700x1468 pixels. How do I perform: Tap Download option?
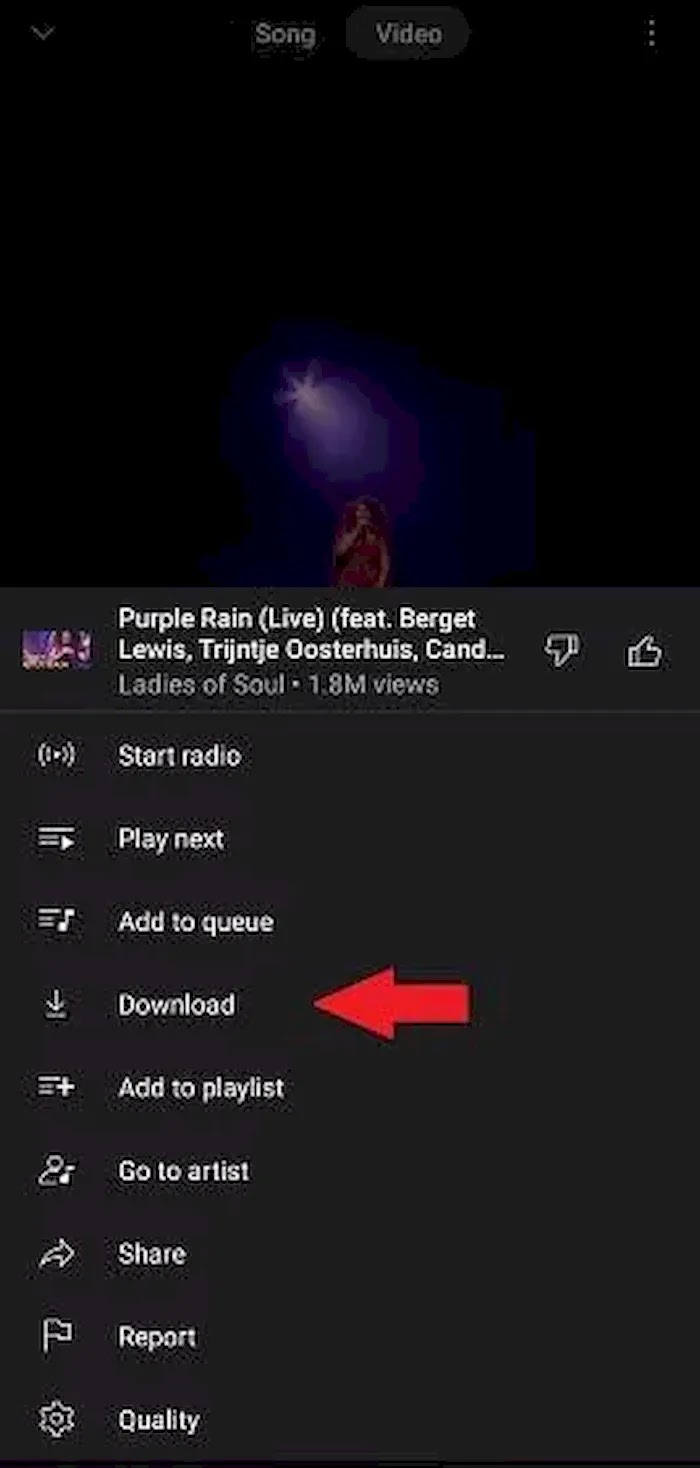[x=177, y=1005]
